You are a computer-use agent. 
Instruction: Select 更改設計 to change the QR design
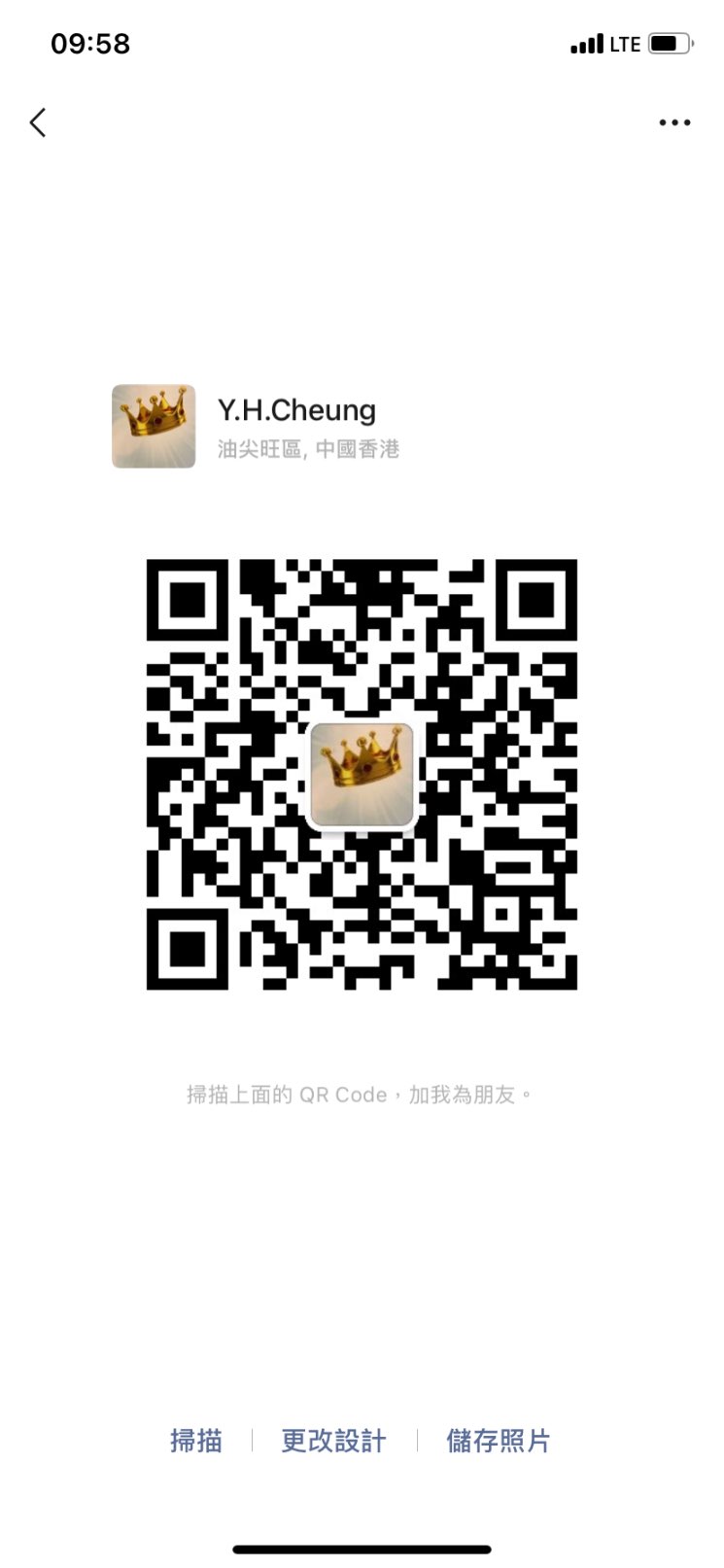333,1440
